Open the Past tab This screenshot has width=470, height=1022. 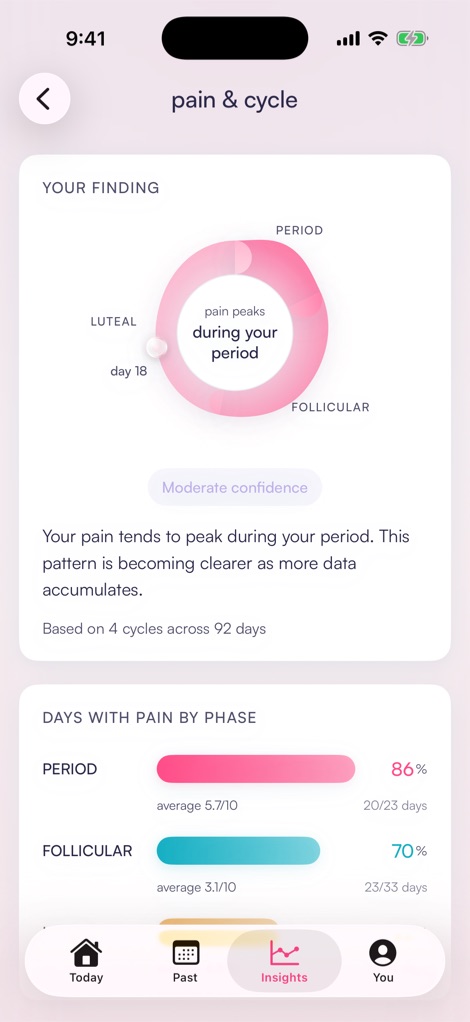[x=185, y=961]
